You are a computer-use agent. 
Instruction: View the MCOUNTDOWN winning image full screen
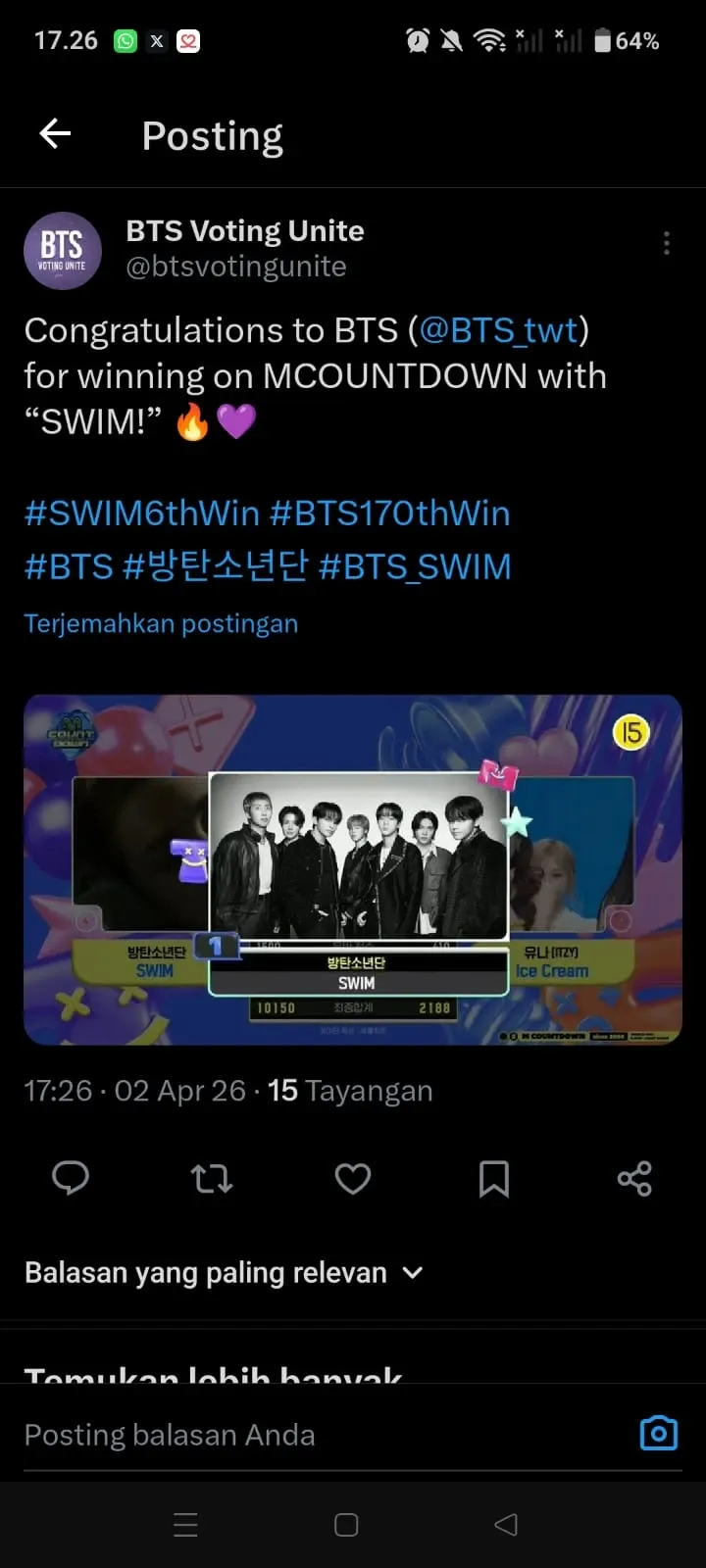(x=353, y=869)
